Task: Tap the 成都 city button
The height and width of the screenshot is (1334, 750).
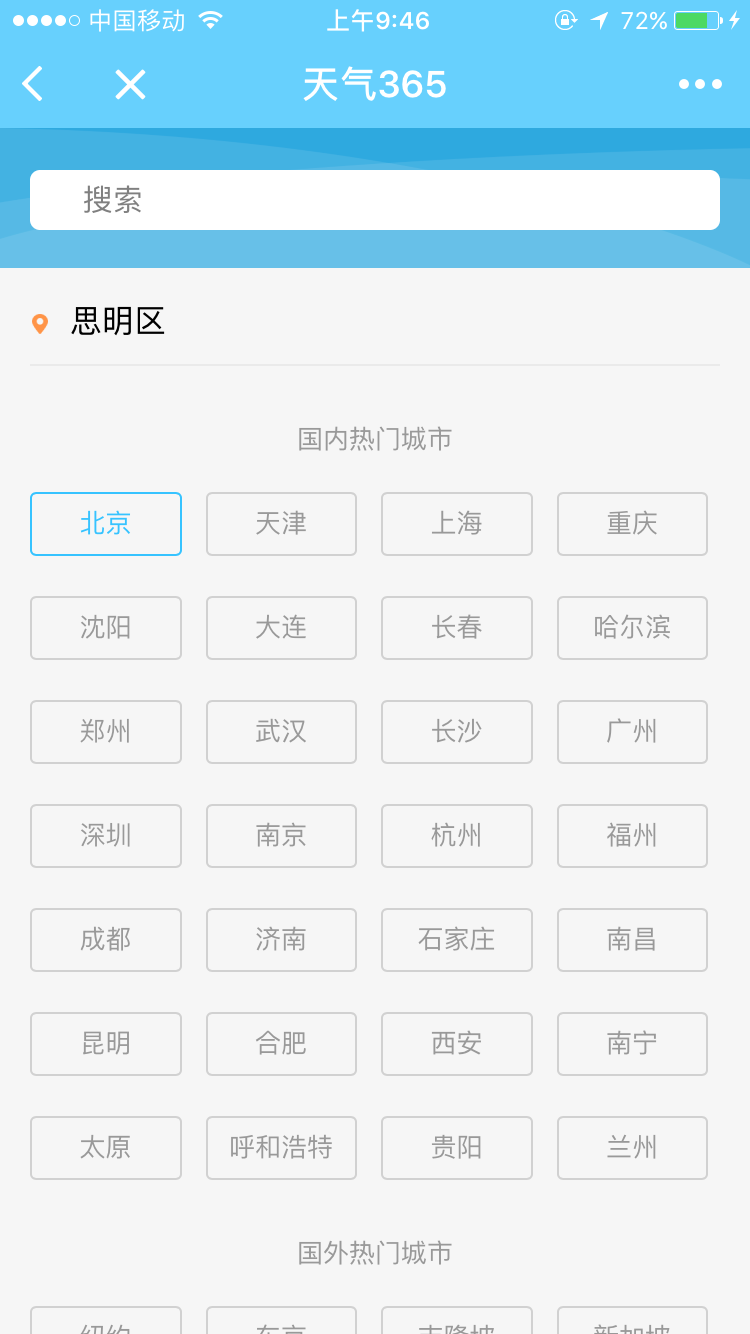Action: point(106,940)
